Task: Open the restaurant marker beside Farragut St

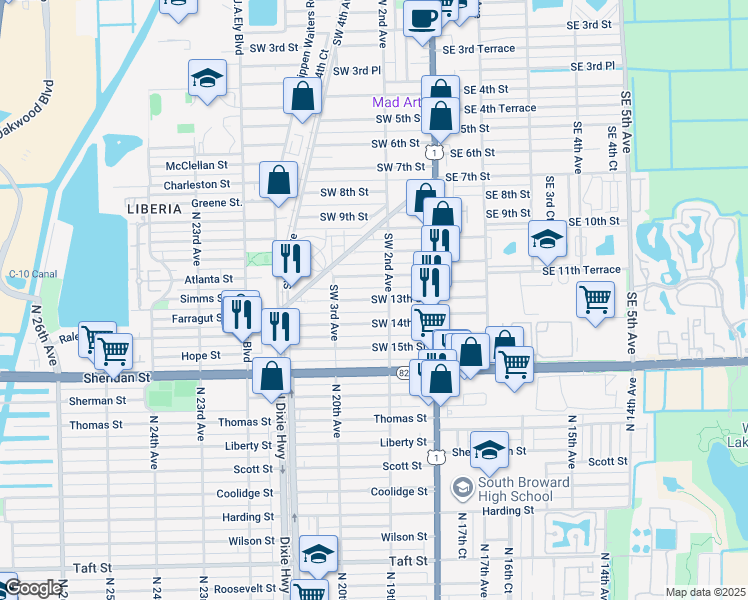Action: 241,313
